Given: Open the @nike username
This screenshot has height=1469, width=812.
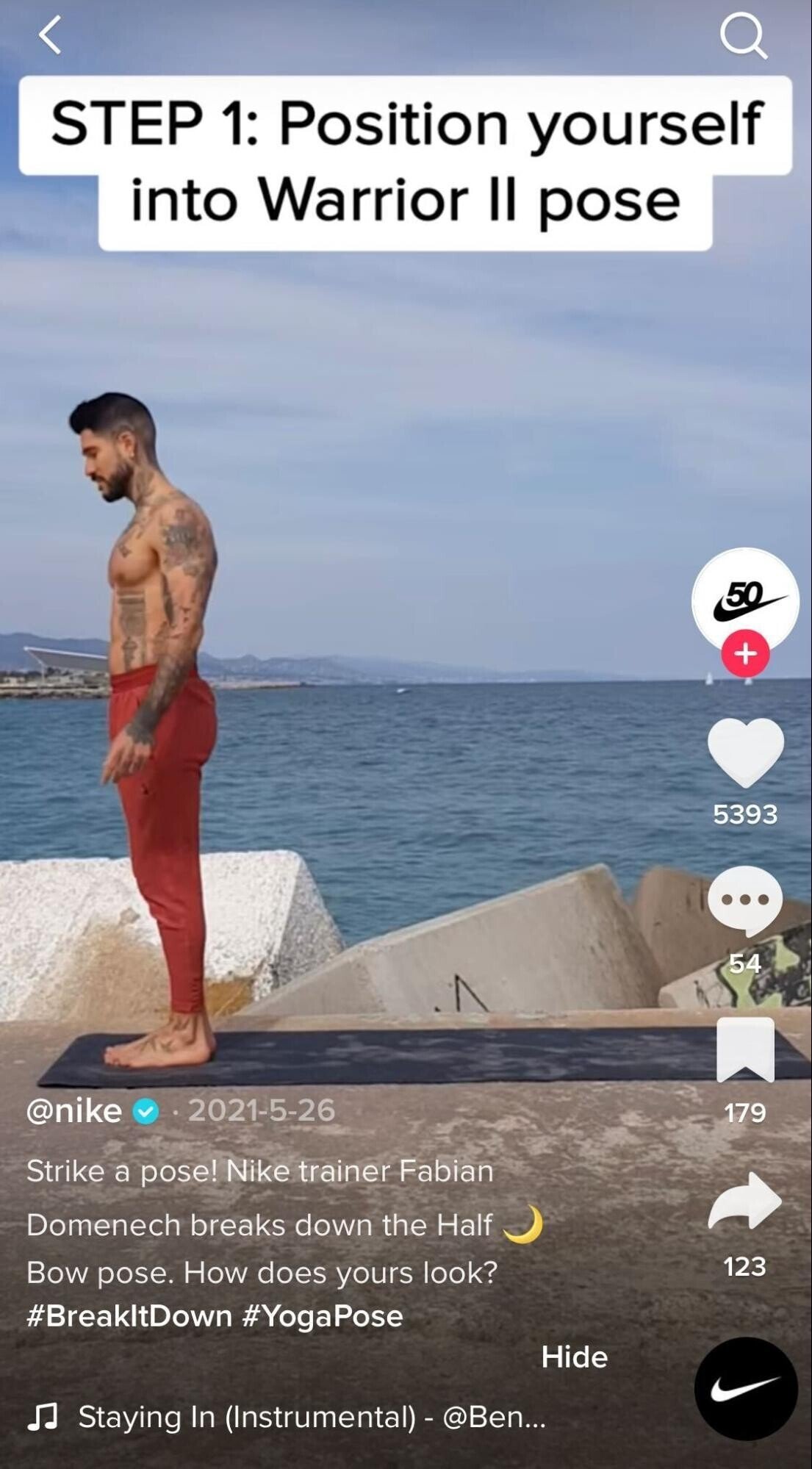Looking at the screenshot, I should coord(75,1110).
